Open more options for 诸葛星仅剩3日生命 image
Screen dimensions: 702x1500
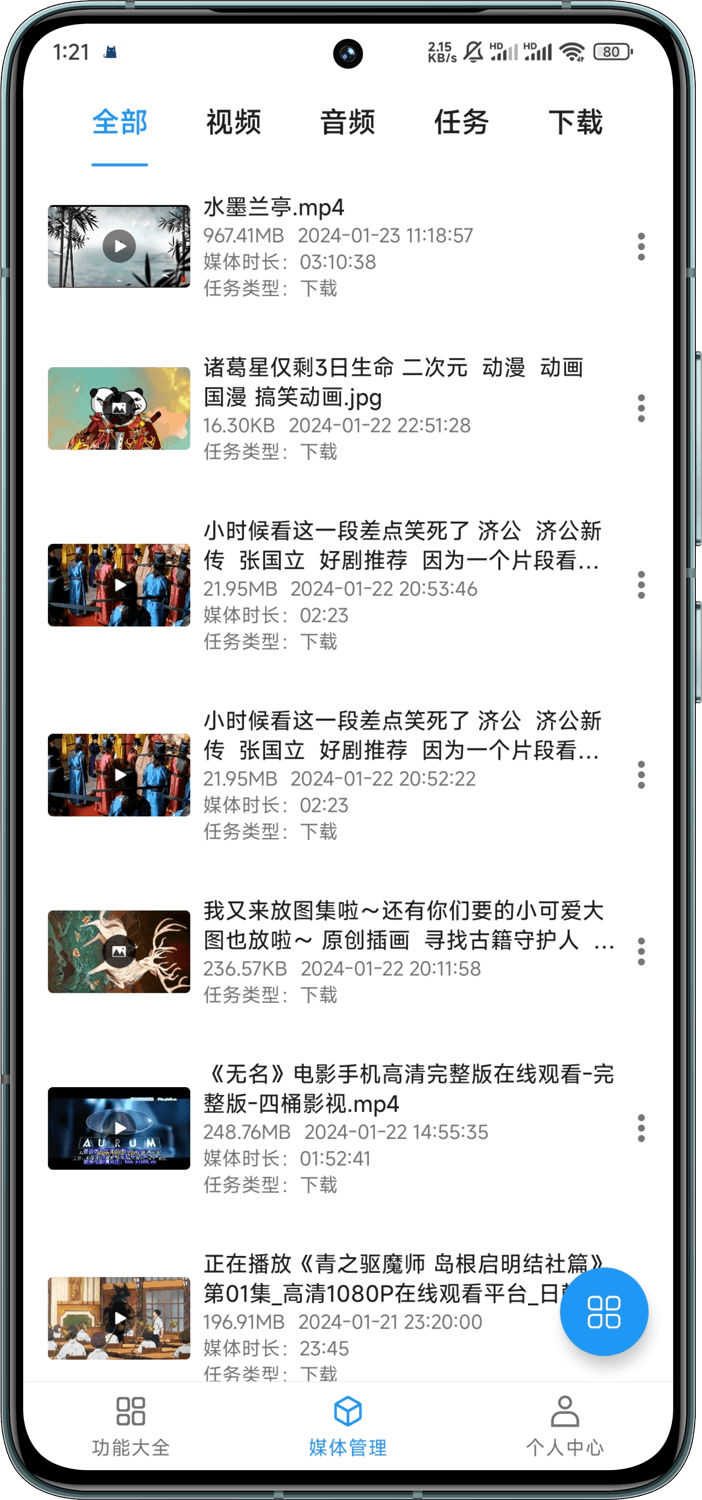click(x=641, y=408)
